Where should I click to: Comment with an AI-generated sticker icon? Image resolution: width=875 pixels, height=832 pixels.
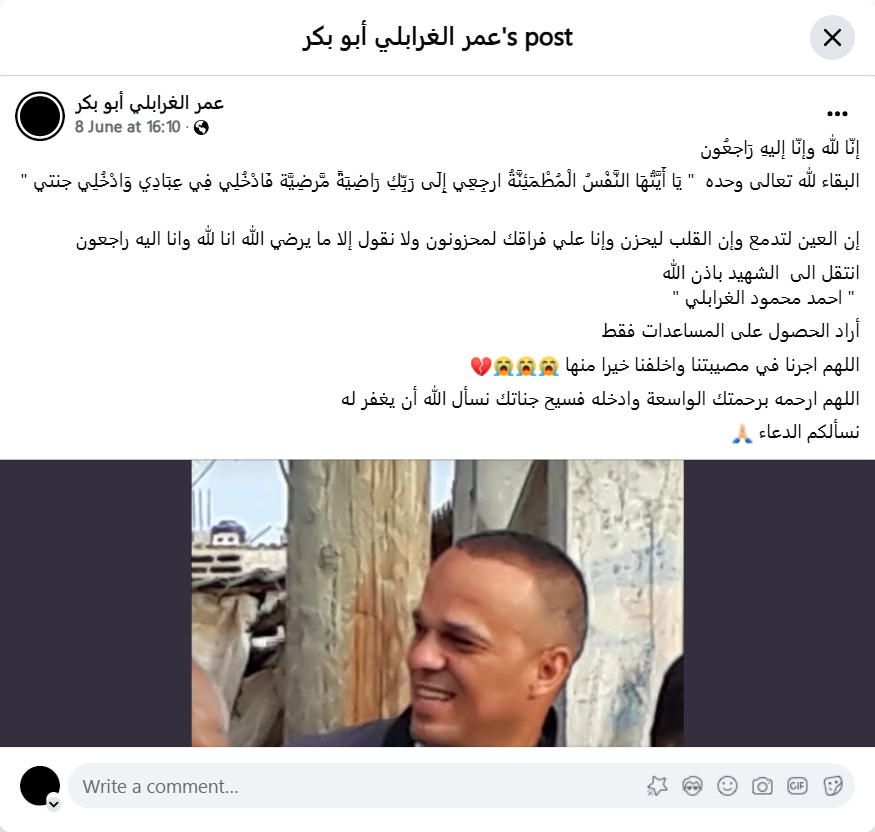click(x=657, y=786)
